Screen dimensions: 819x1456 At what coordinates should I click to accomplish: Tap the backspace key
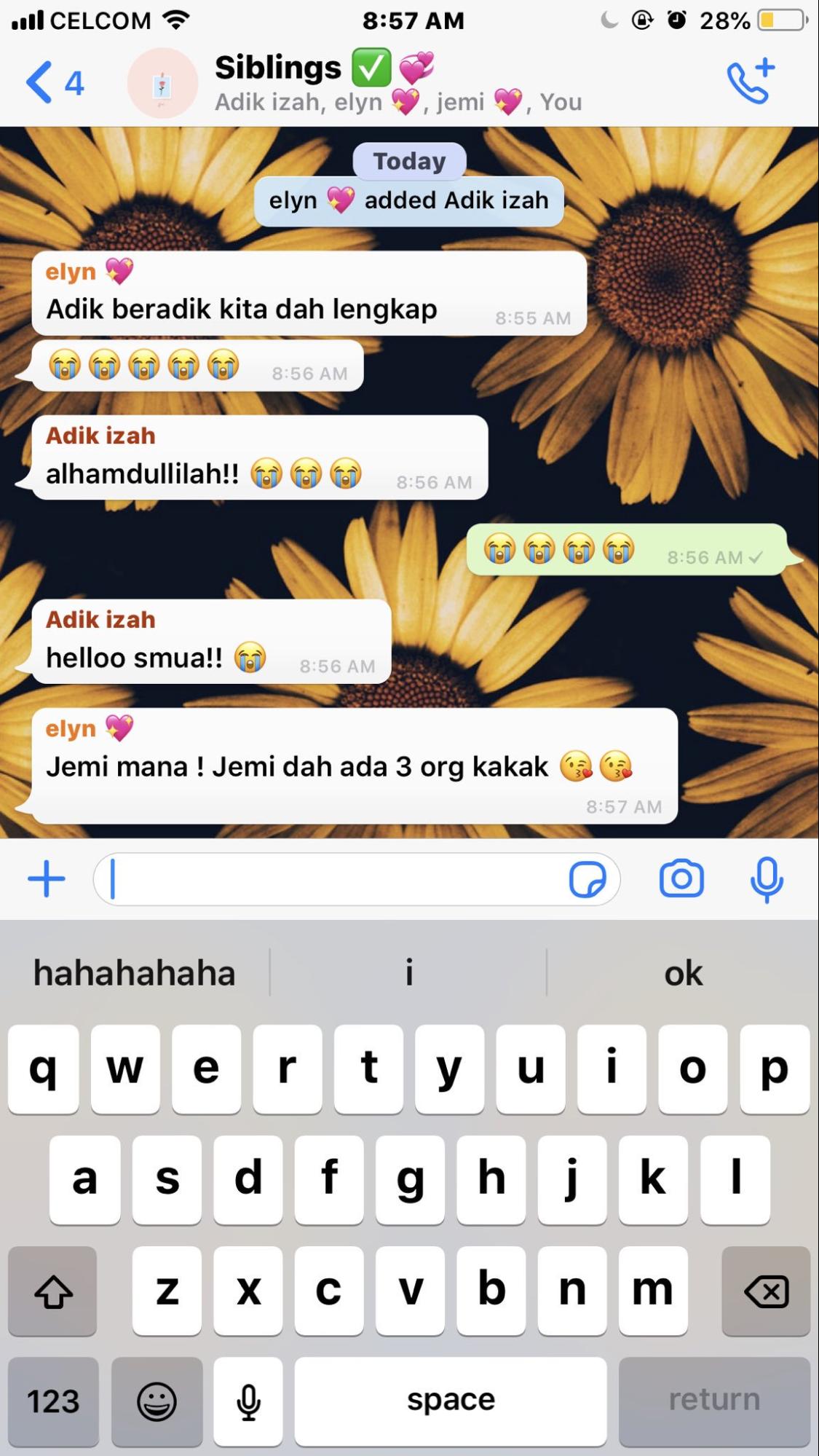766,1291
